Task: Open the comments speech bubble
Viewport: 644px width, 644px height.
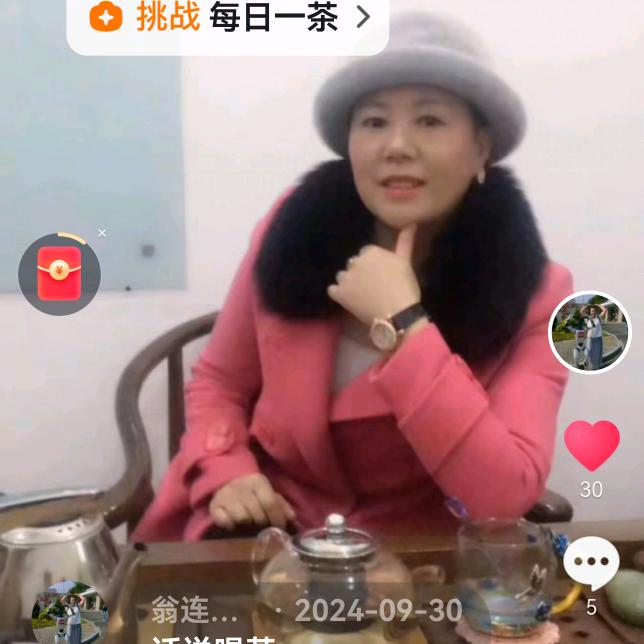Action: click(591, 563)
